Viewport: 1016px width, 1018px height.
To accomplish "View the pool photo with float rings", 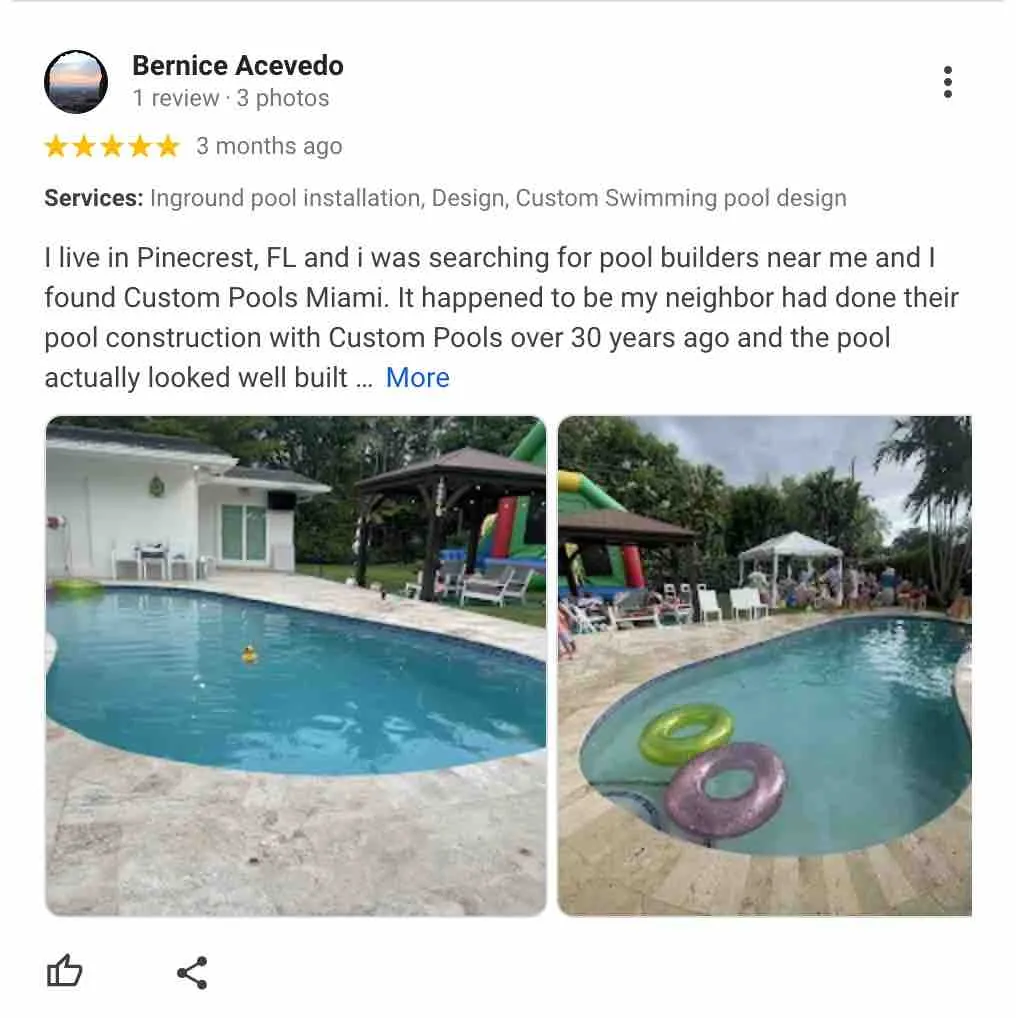I will [x=764, y=665].
